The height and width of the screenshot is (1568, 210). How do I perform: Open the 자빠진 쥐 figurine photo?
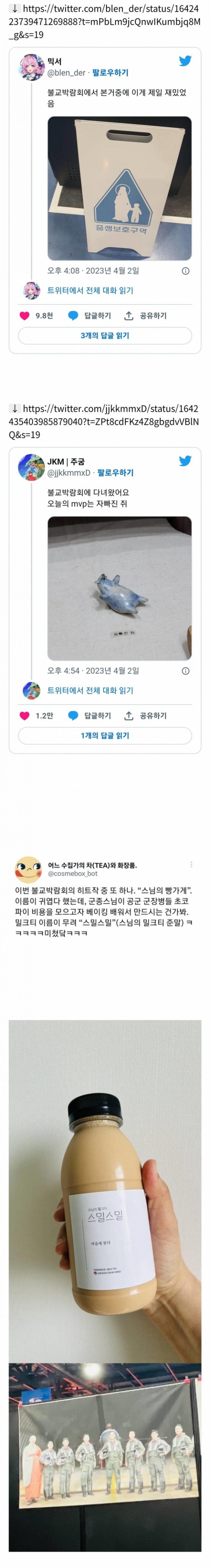[119, 588]
